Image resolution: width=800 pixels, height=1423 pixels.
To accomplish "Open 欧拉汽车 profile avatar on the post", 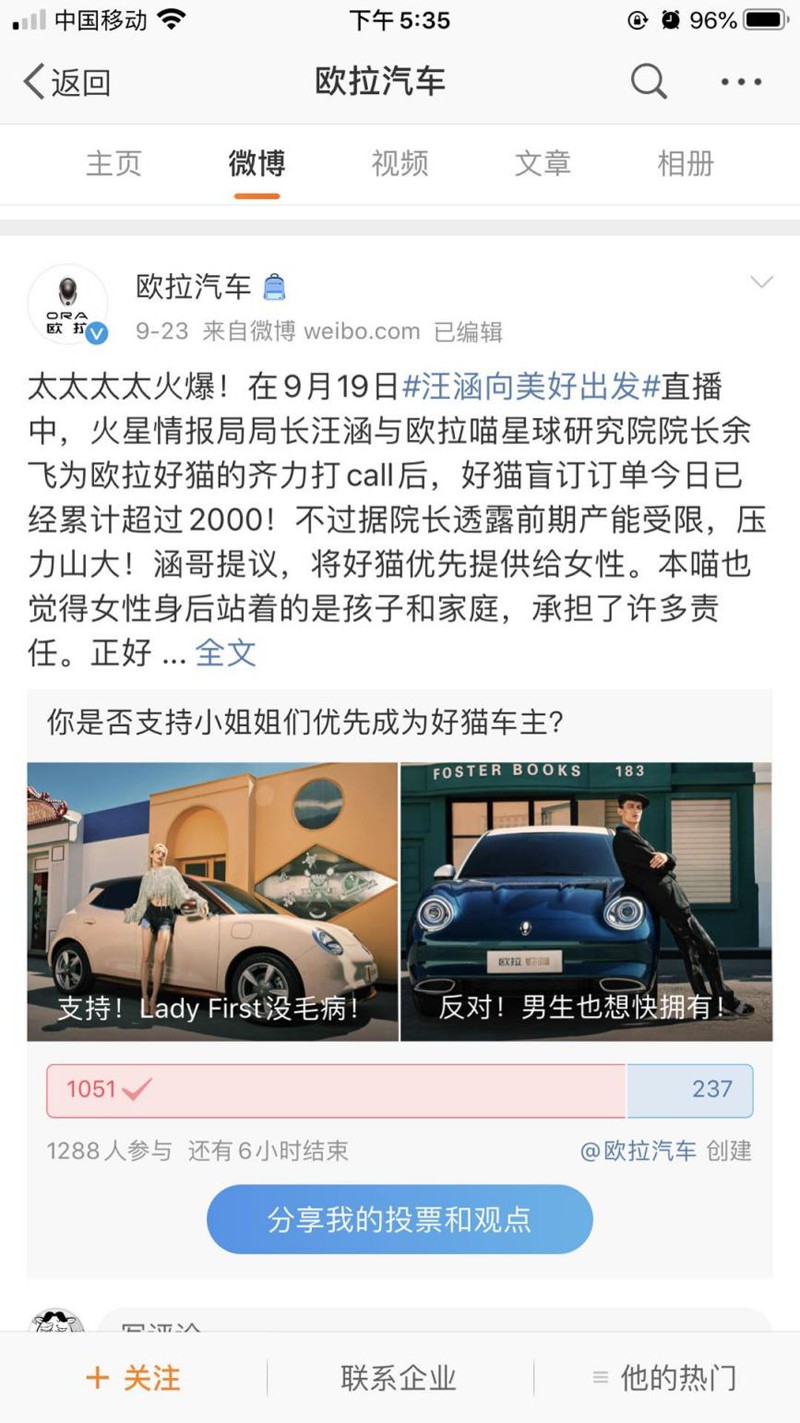I will tap(68, 304).
